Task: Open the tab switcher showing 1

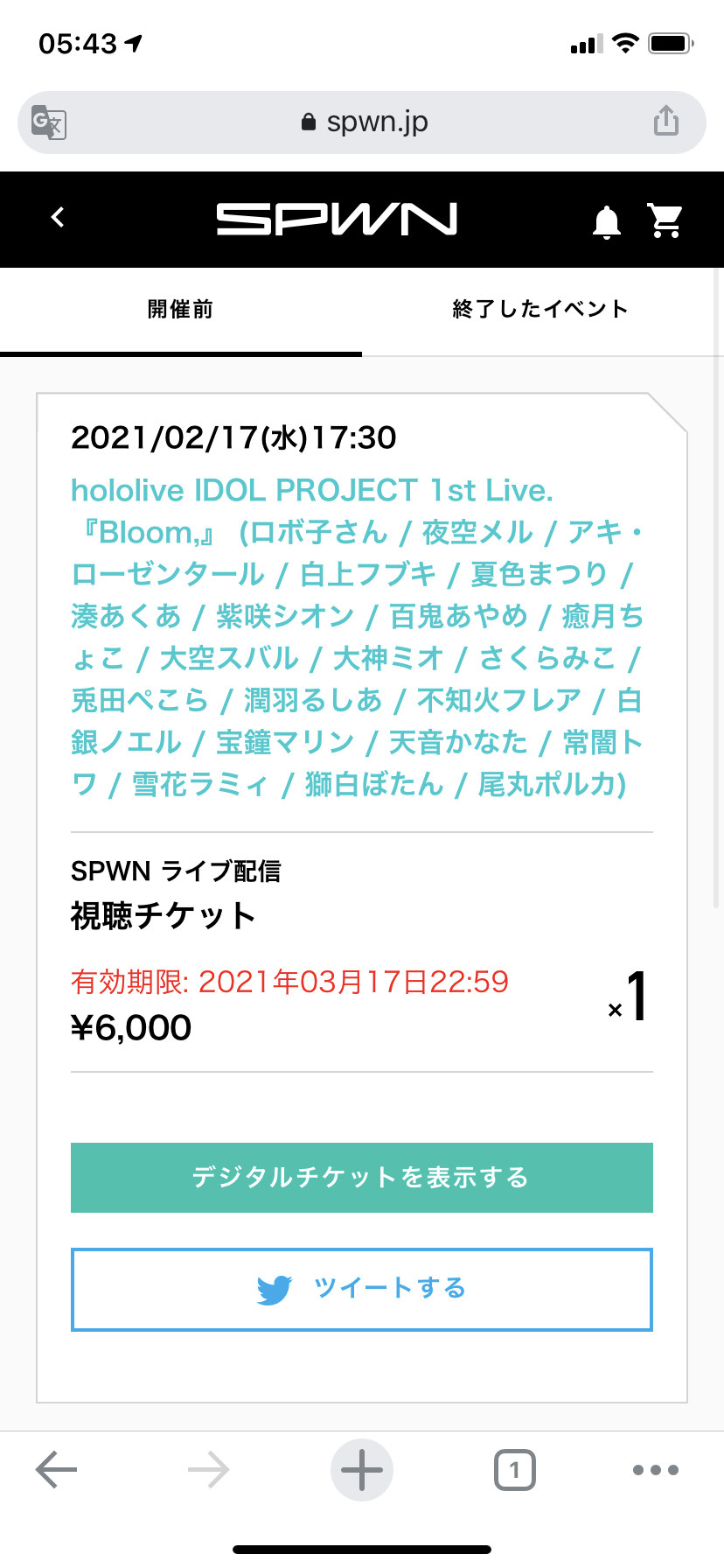Action: (x=515, y=1470)
